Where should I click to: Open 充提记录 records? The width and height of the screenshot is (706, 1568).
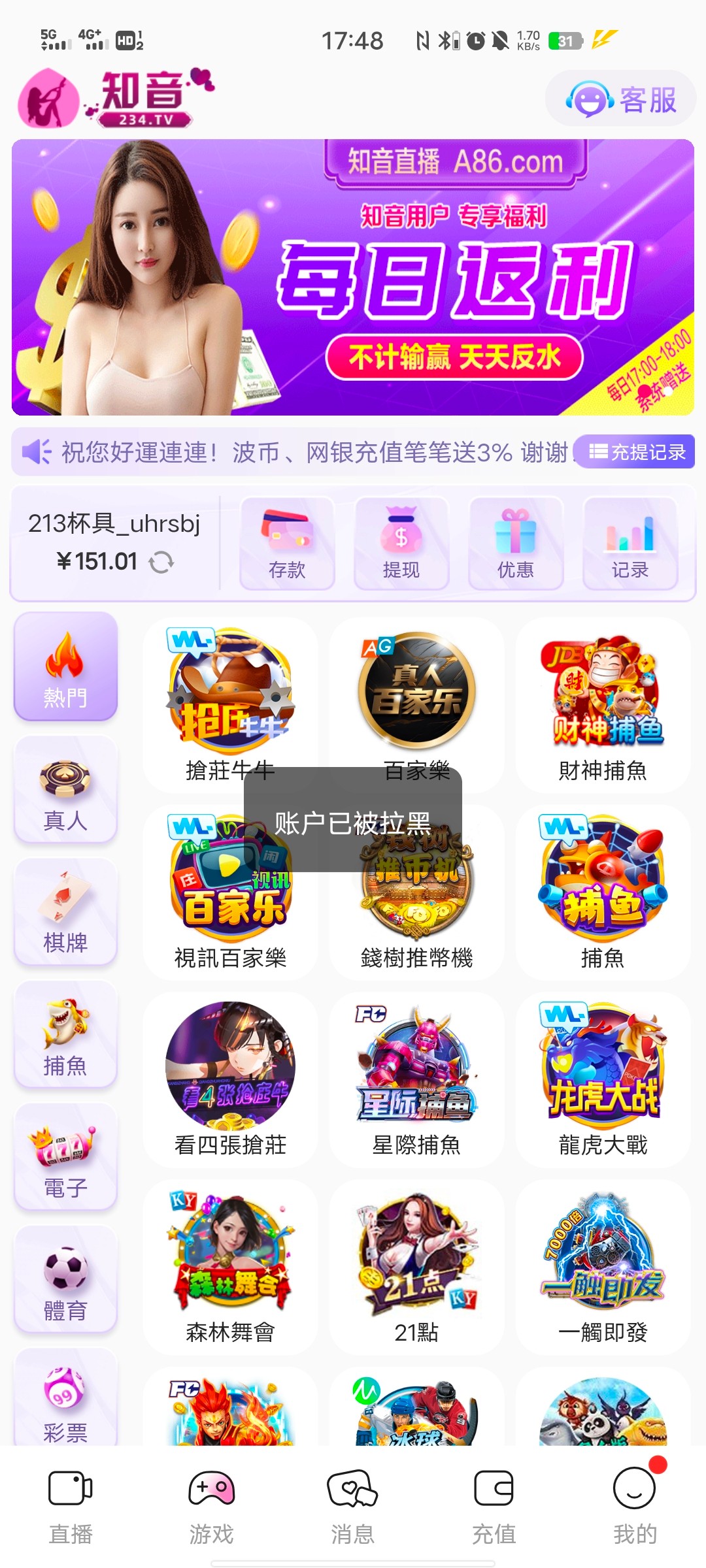tap(637, 452)
